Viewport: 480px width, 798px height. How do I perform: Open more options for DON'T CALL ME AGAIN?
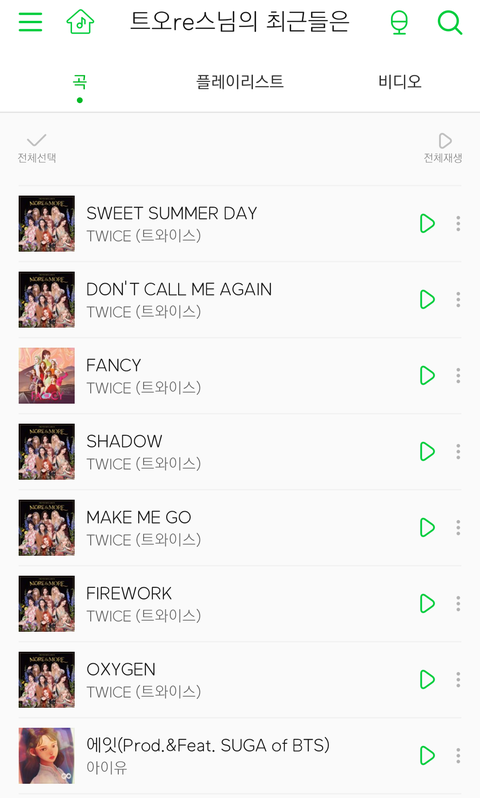458,299
